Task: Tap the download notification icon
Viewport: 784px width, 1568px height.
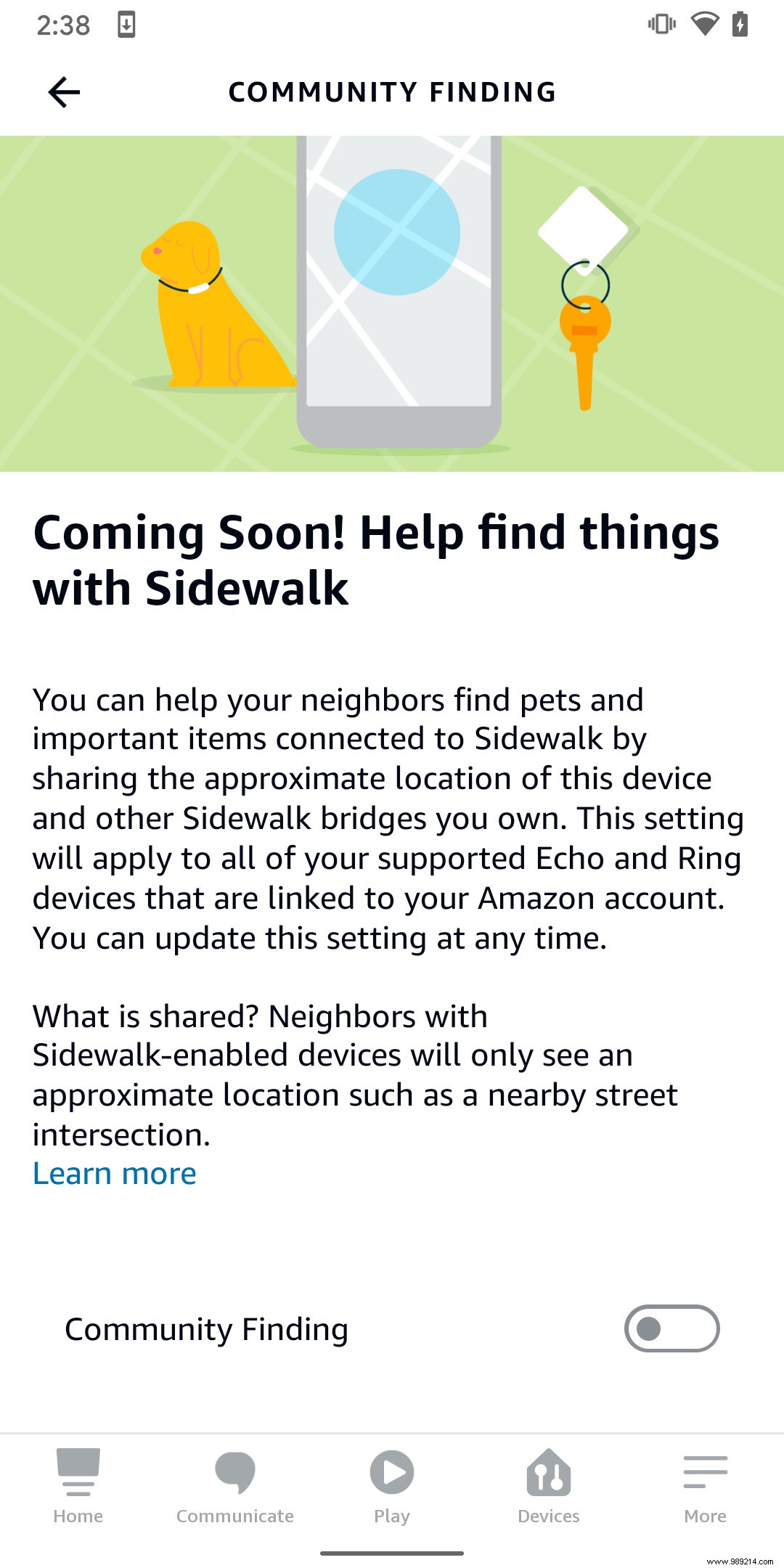Action: point(128,24)
